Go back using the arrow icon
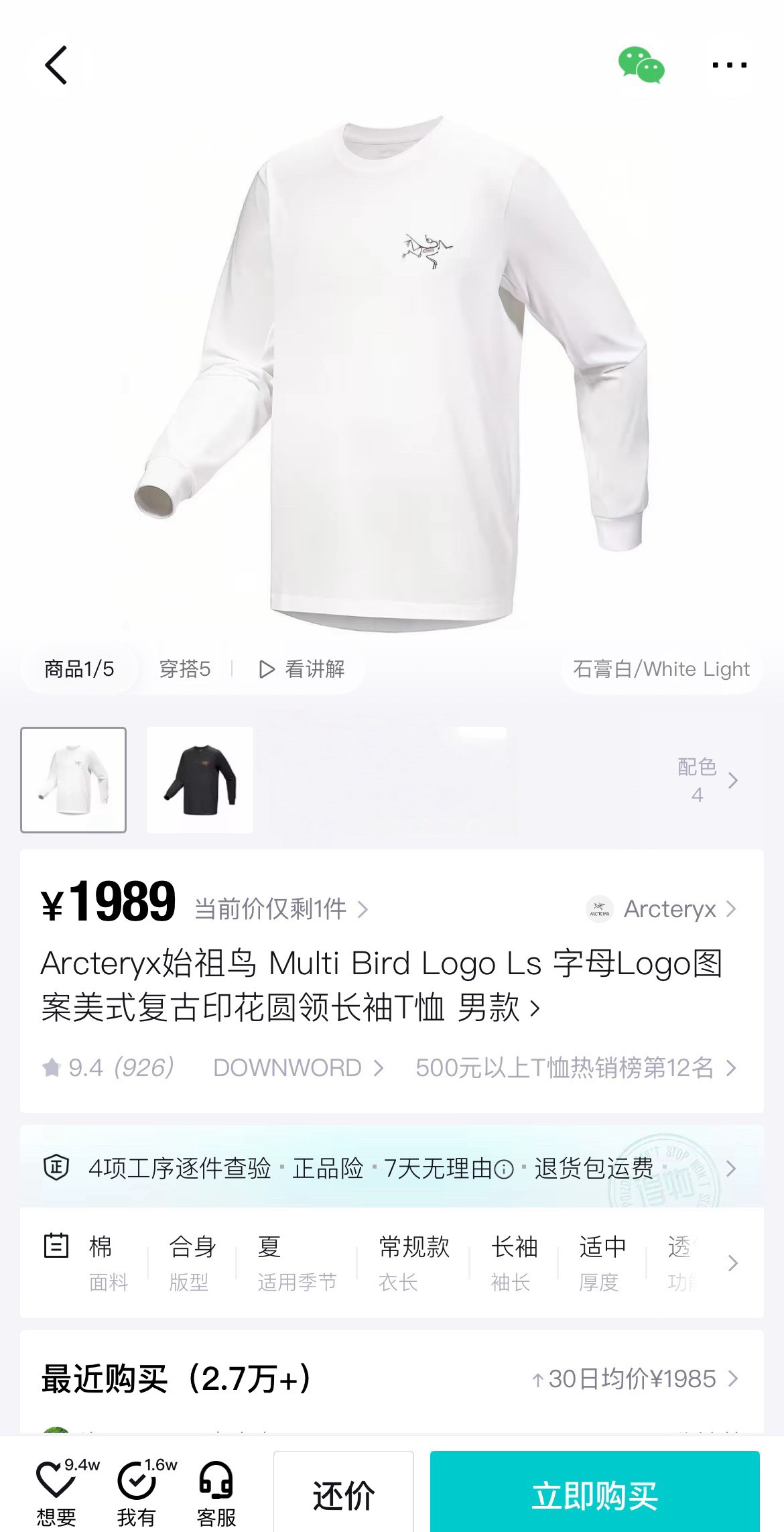This screenshot has height=1532, width=784. [x=56, y=65]
